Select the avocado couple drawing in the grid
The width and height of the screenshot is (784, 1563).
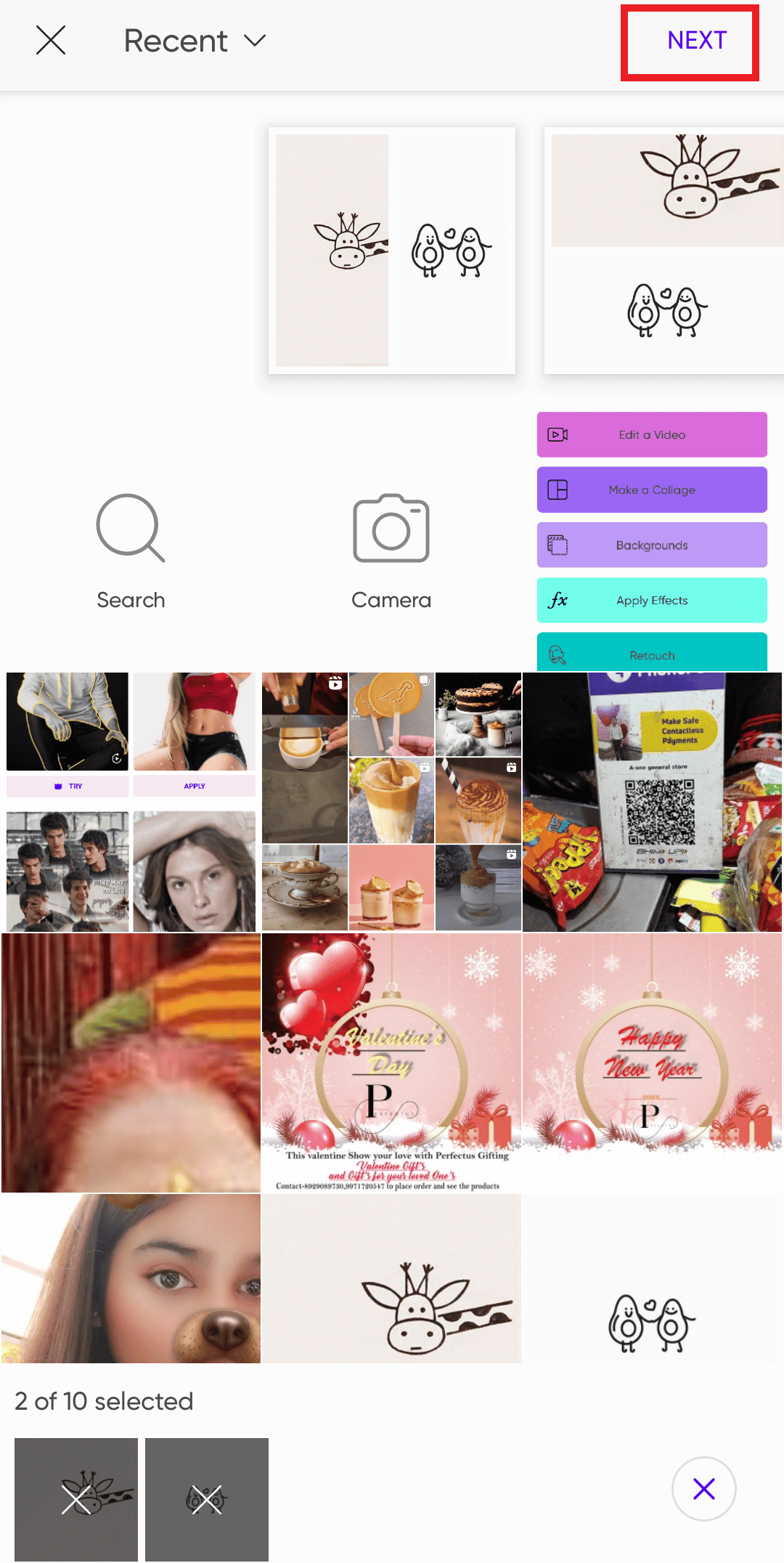652,1278
